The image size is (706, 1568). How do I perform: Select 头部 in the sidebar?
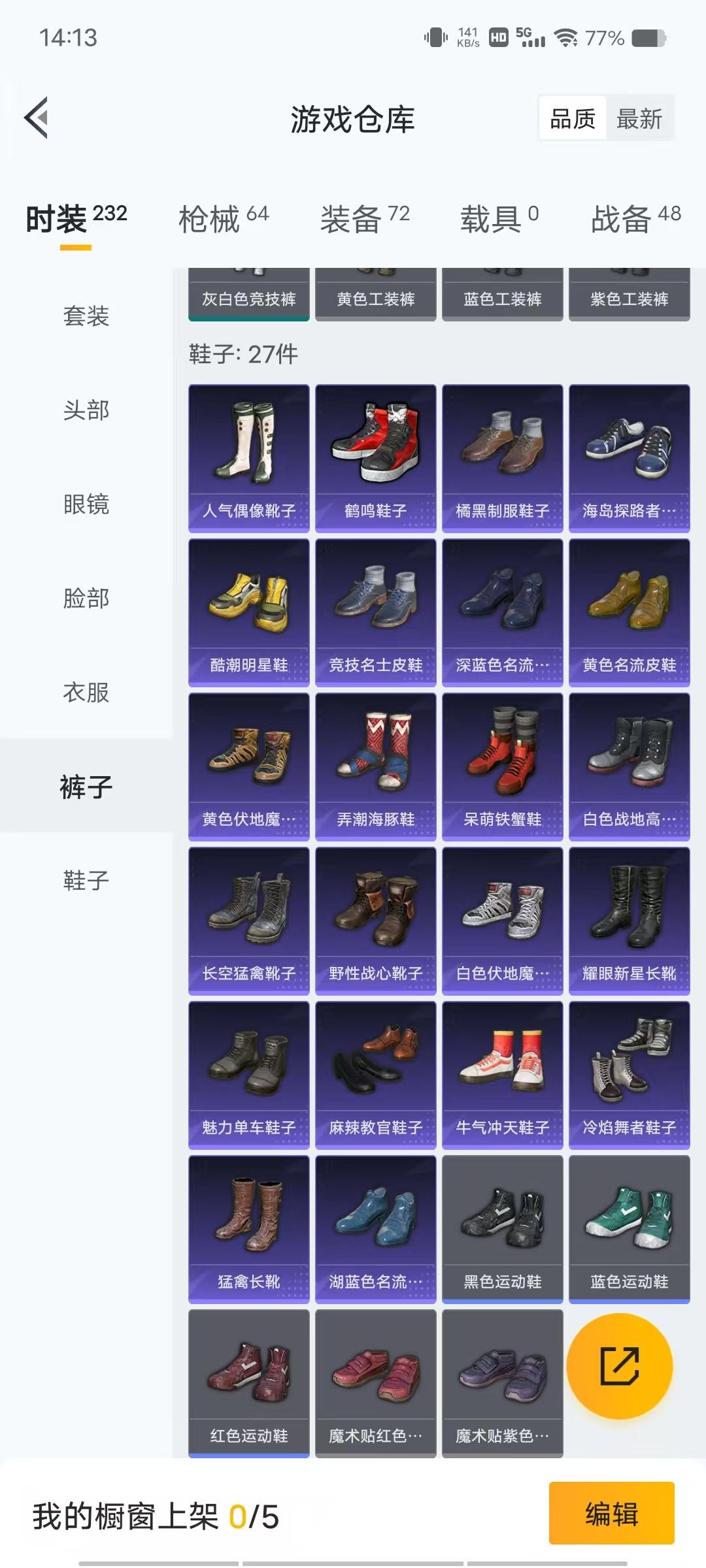tap(86, 412)
